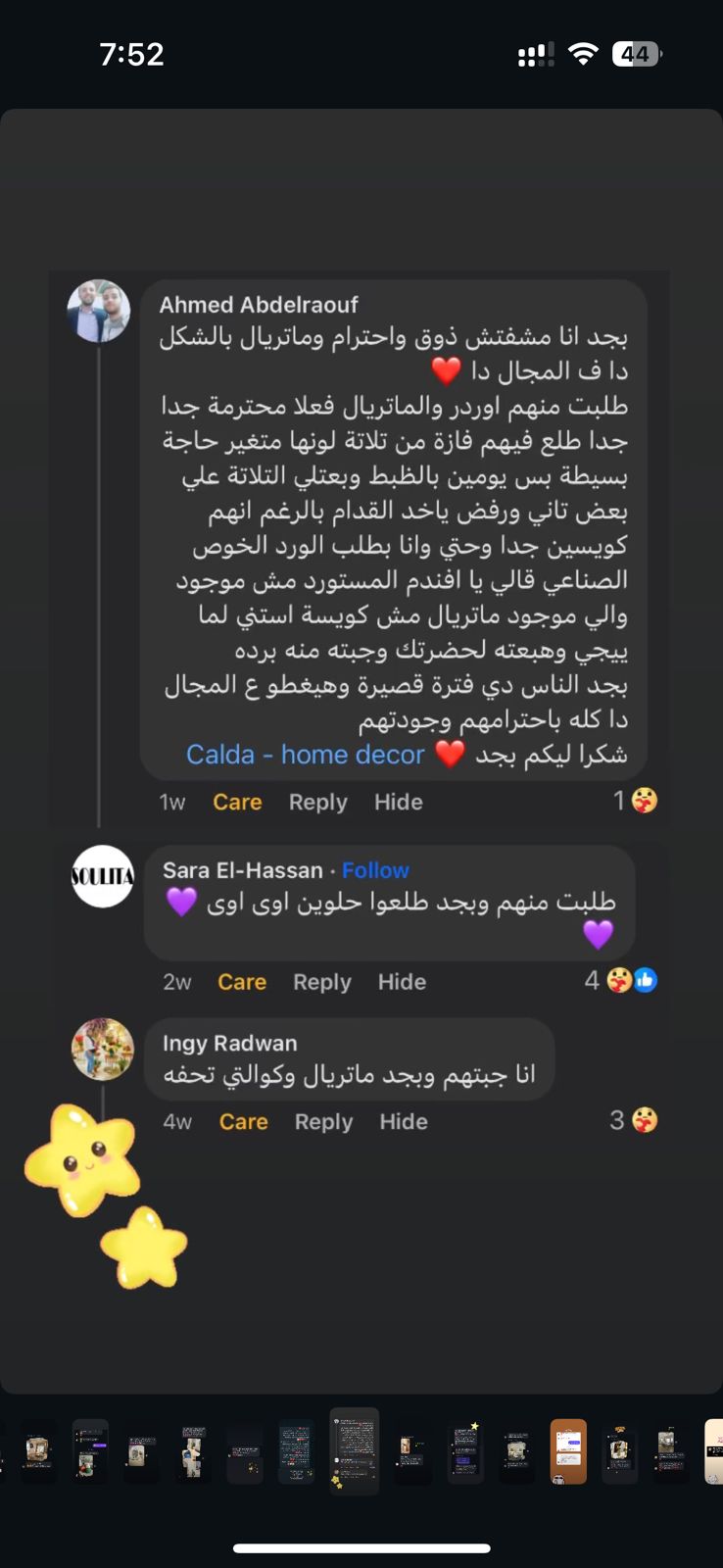This screenshot has height=1568, width=723.
Task: Select the enlarged current thumbnail in the strip
Action: click(x=354, y=1451)
